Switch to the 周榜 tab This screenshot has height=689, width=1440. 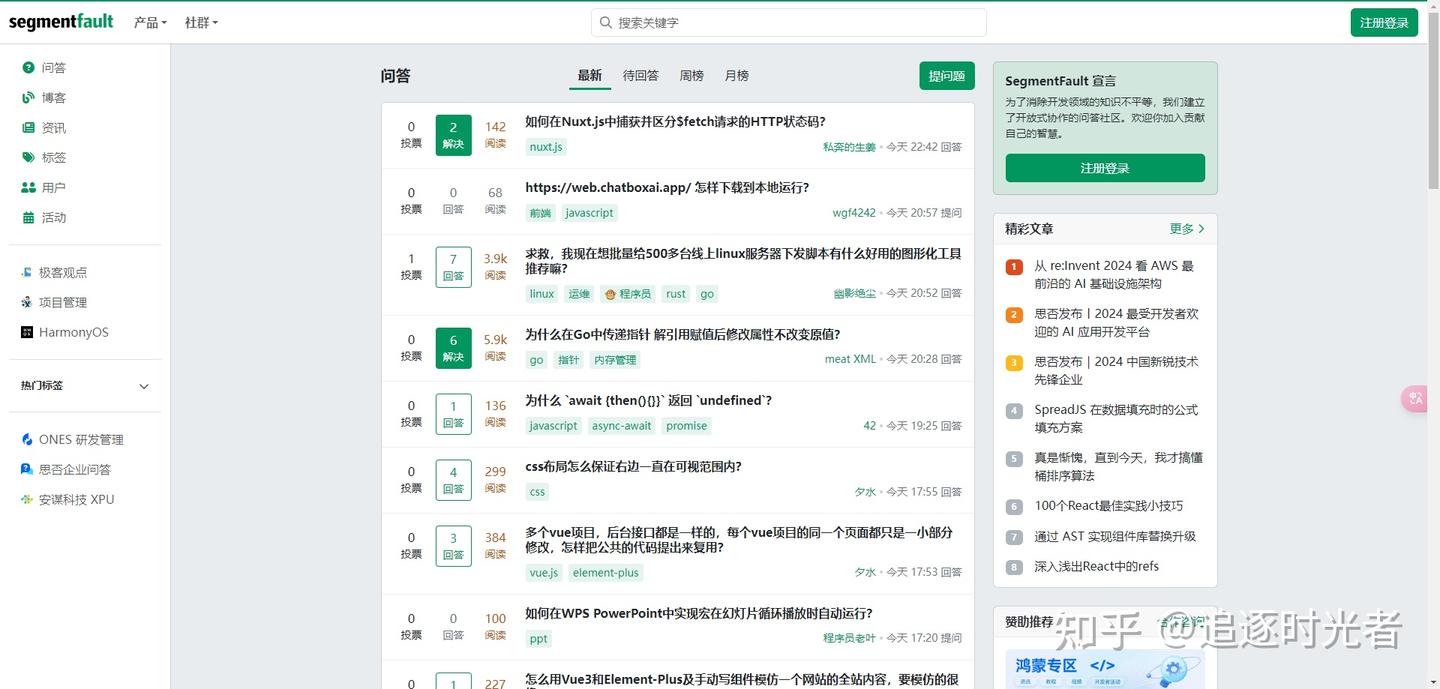691,75
